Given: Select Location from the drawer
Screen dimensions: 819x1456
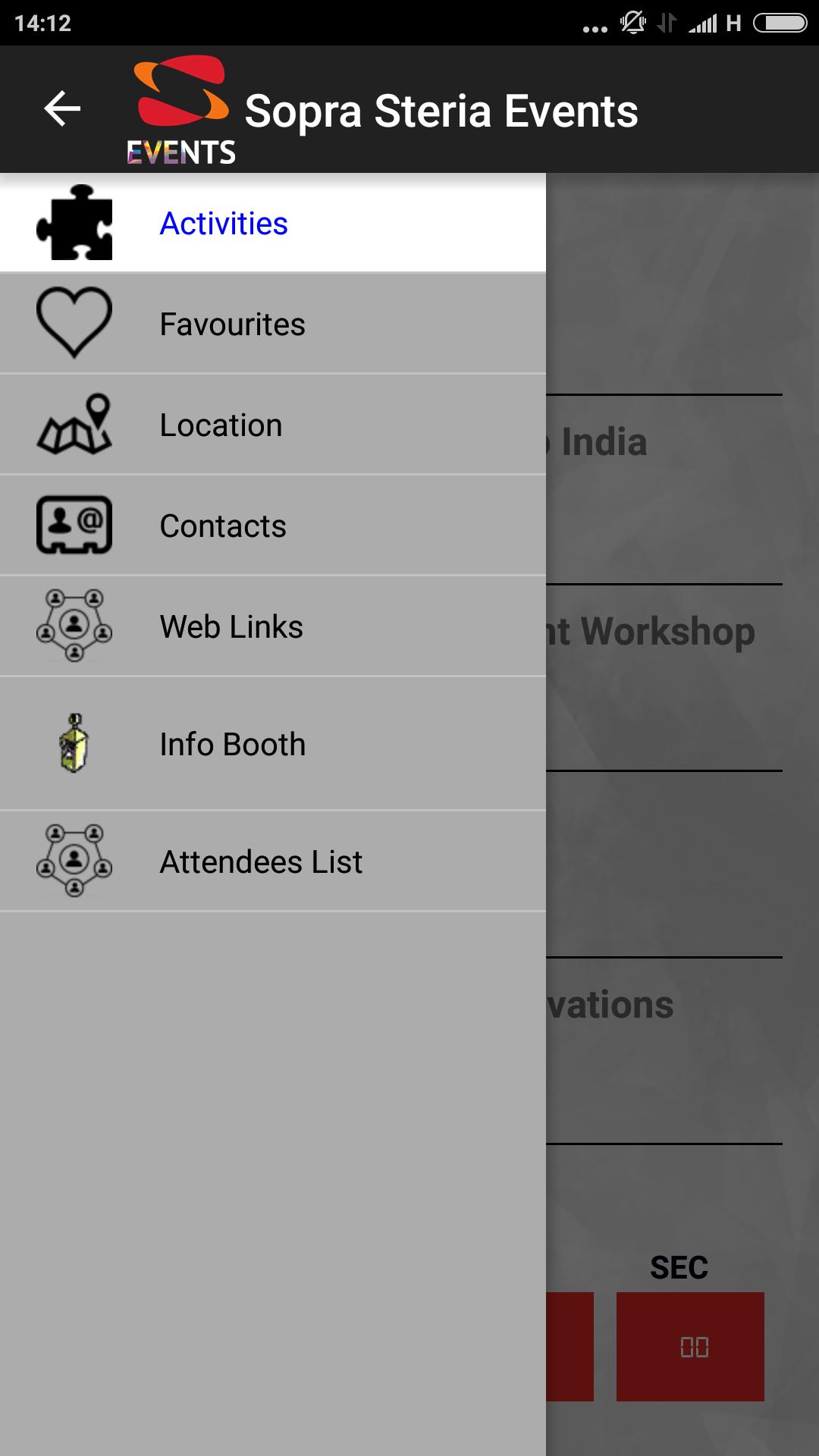Looking at the screenshot, I should (x=220, y=425).
